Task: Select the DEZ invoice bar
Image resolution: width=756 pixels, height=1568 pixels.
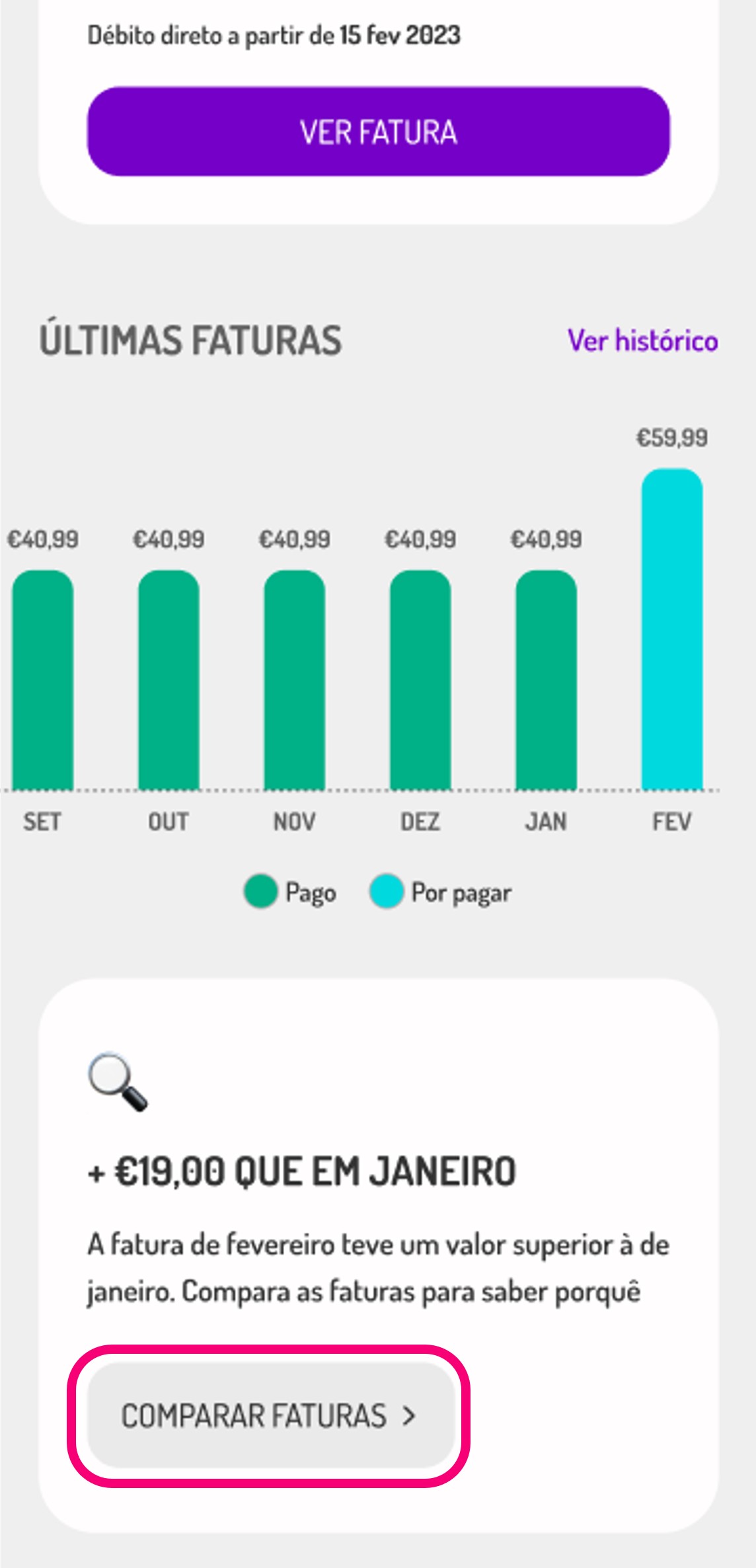Action: point(420,680)
